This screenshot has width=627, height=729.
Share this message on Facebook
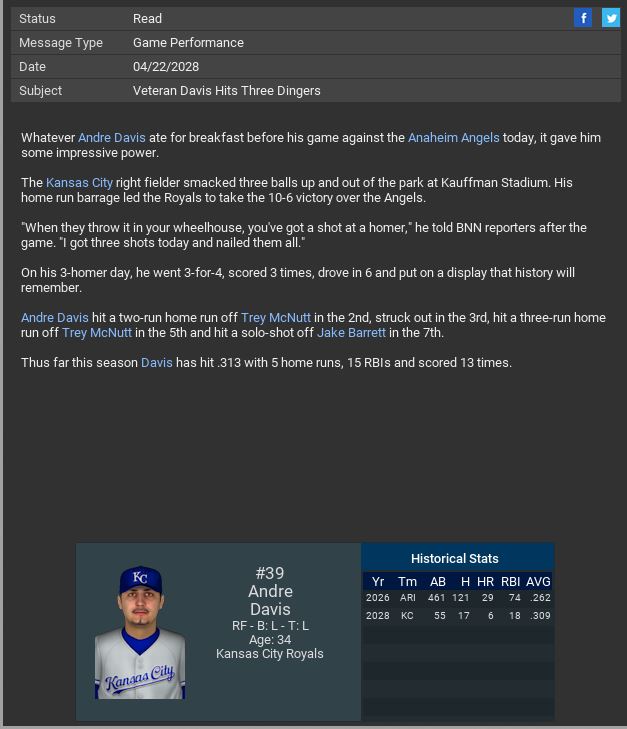583,18
